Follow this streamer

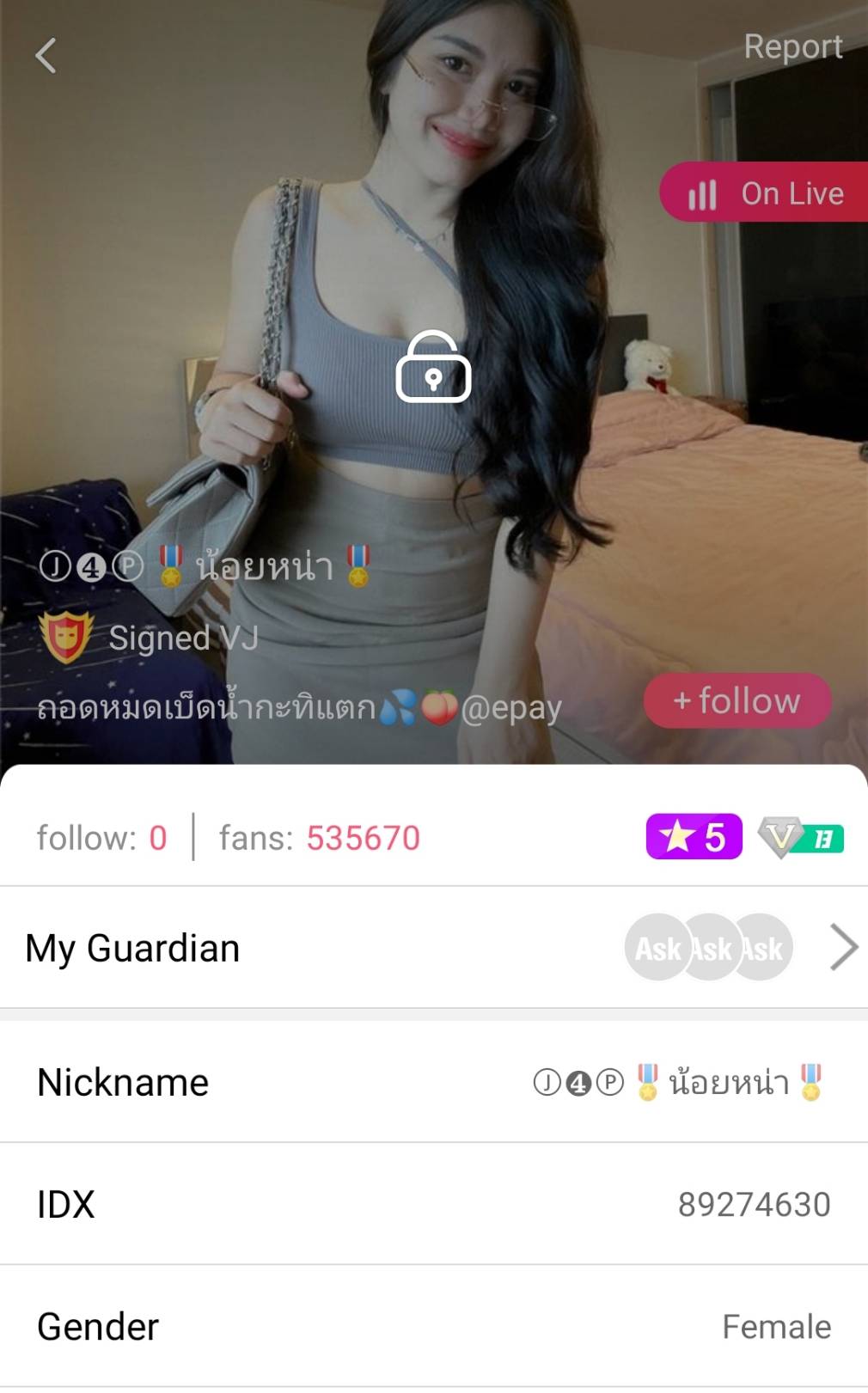coord(737,700)
